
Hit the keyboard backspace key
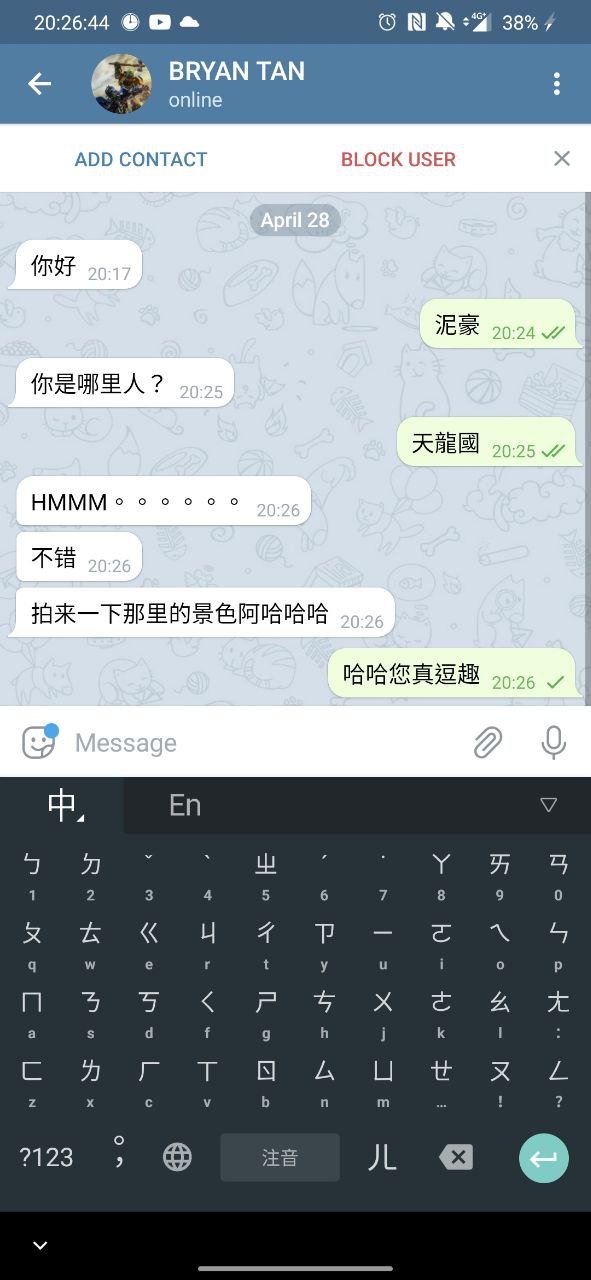tap(456, 1157)
